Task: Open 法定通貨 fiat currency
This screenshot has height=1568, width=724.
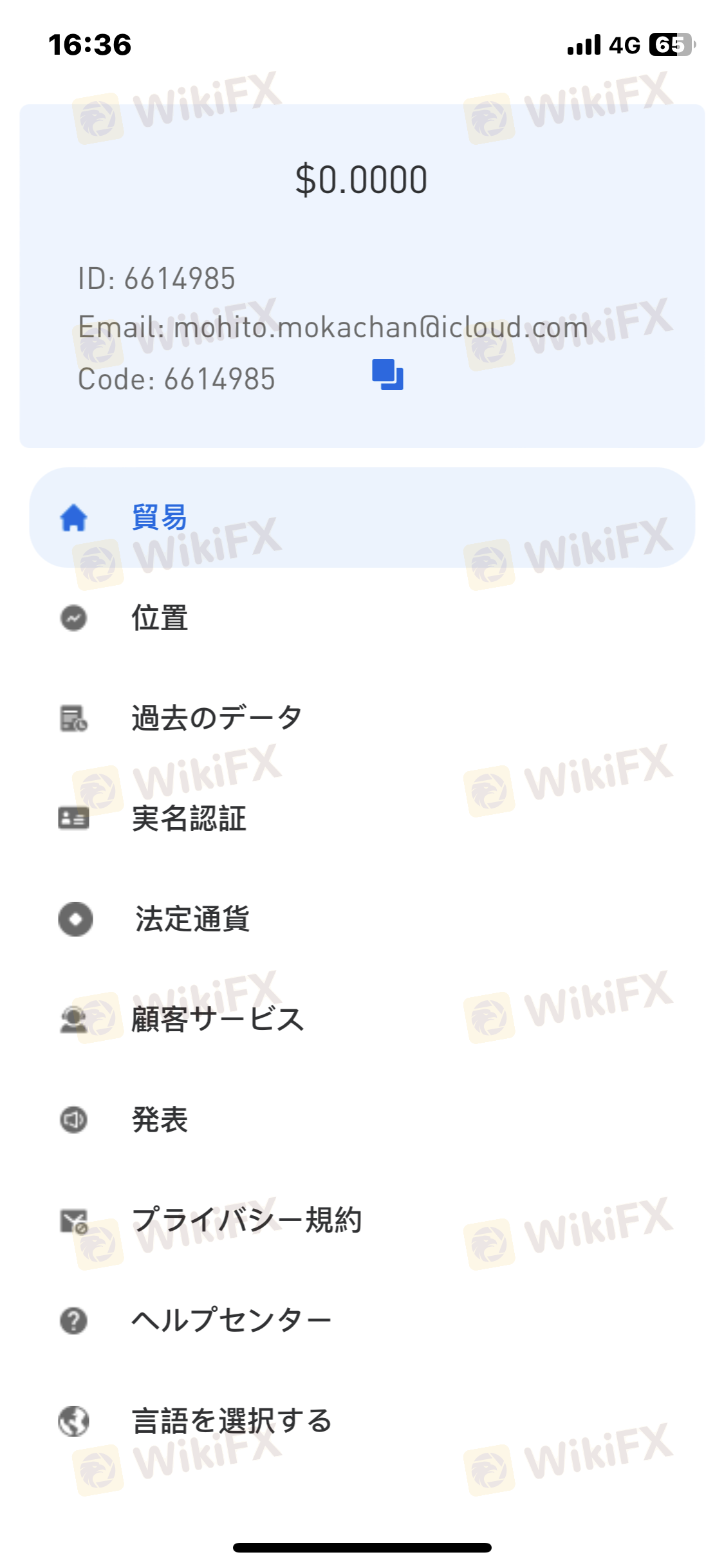Action: pyautogui.click(x=192, y=919)
